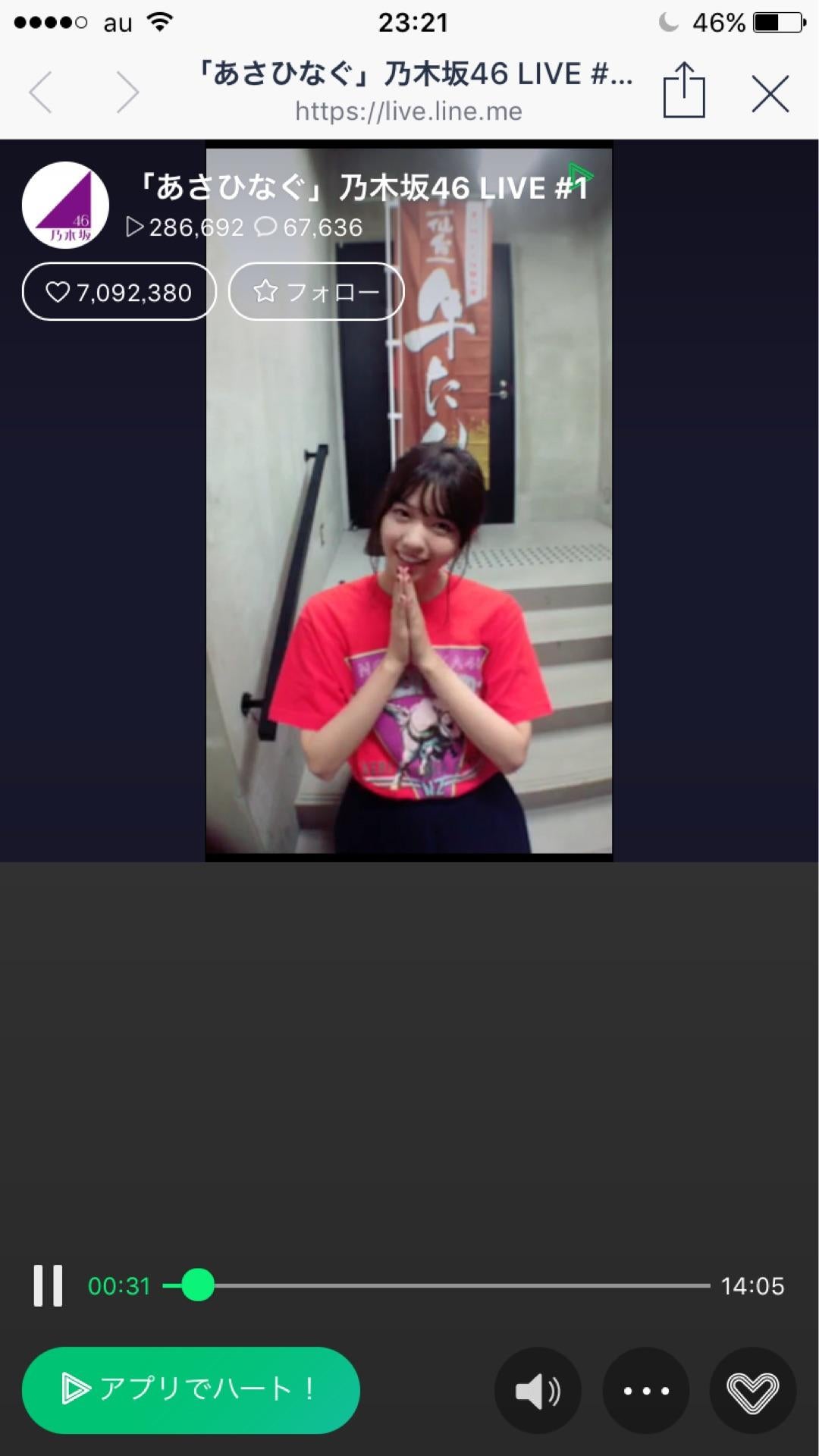Close the in-app browser
This screenshot has width=819, height=1456.
point(770,94)
